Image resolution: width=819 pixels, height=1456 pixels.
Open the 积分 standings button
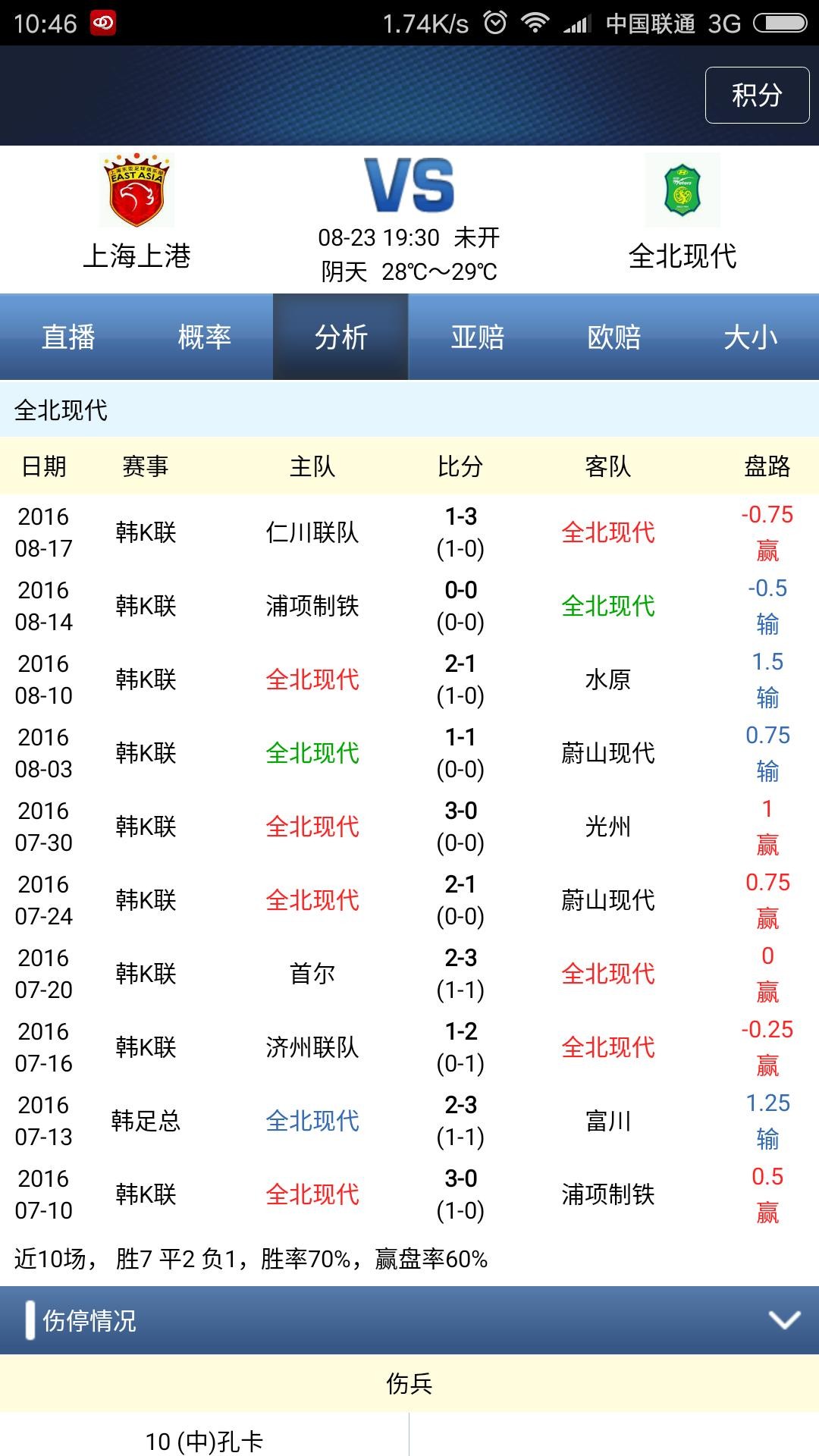757,95
